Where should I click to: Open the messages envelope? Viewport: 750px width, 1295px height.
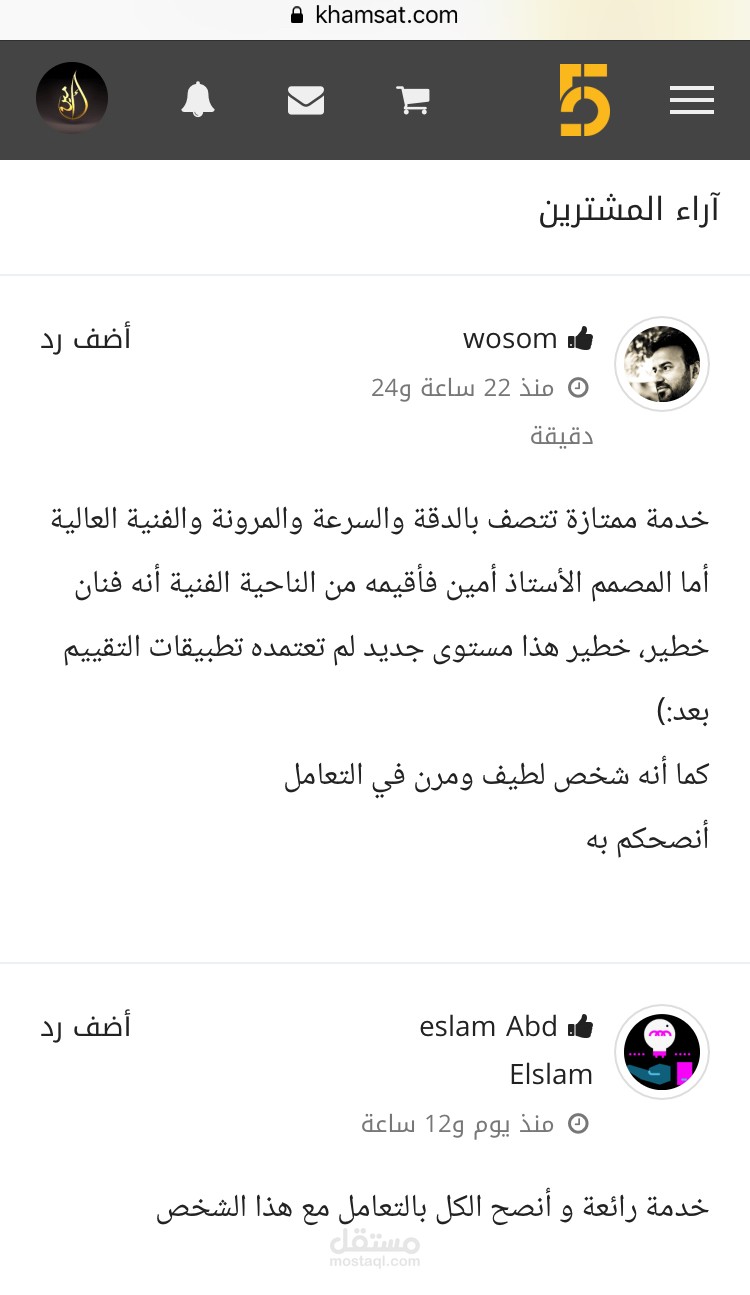(306, 100)
